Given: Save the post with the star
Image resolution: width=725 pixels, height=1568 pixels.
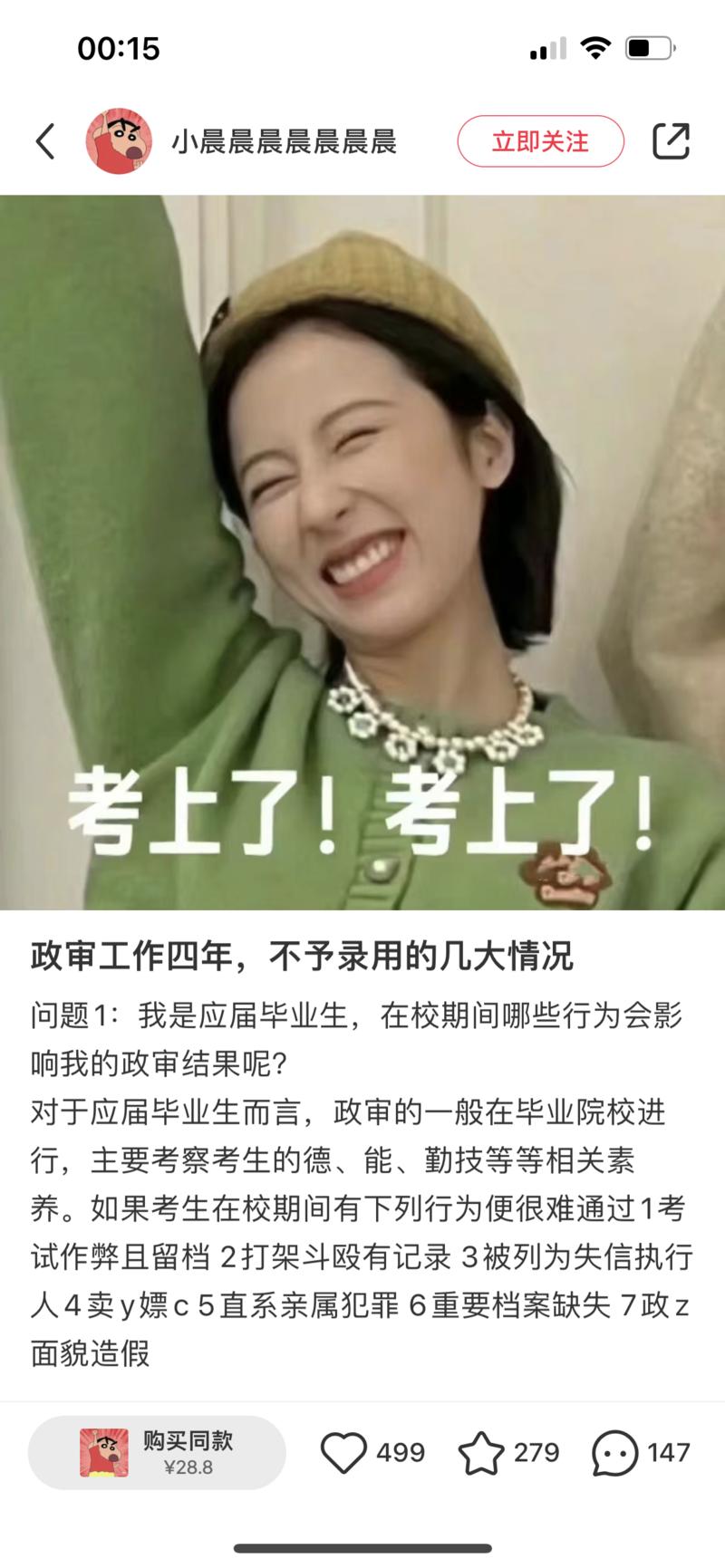Looking at the screenshot, I should pos(481,1452).
